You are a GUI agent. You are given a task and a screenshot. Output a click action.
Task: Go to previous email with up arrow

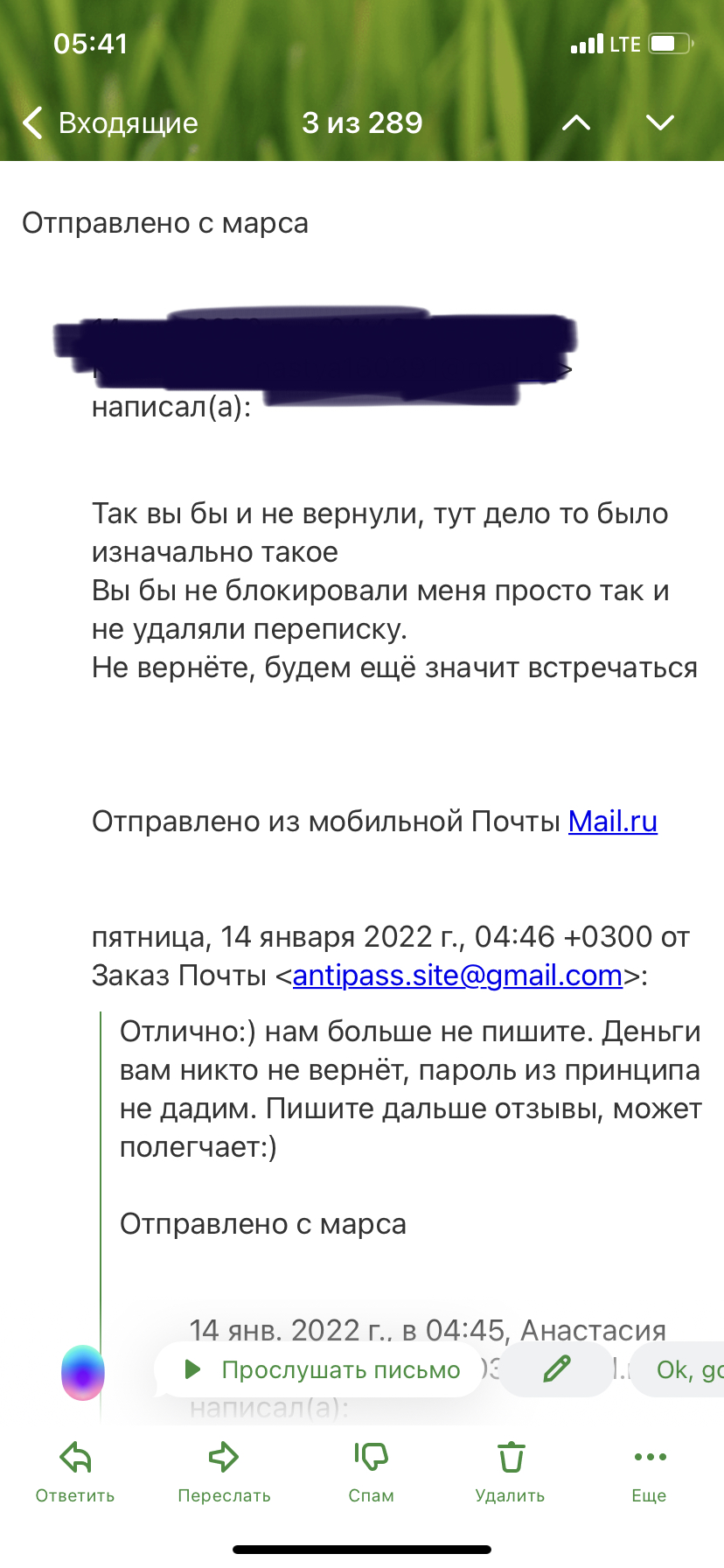[575, 123]
